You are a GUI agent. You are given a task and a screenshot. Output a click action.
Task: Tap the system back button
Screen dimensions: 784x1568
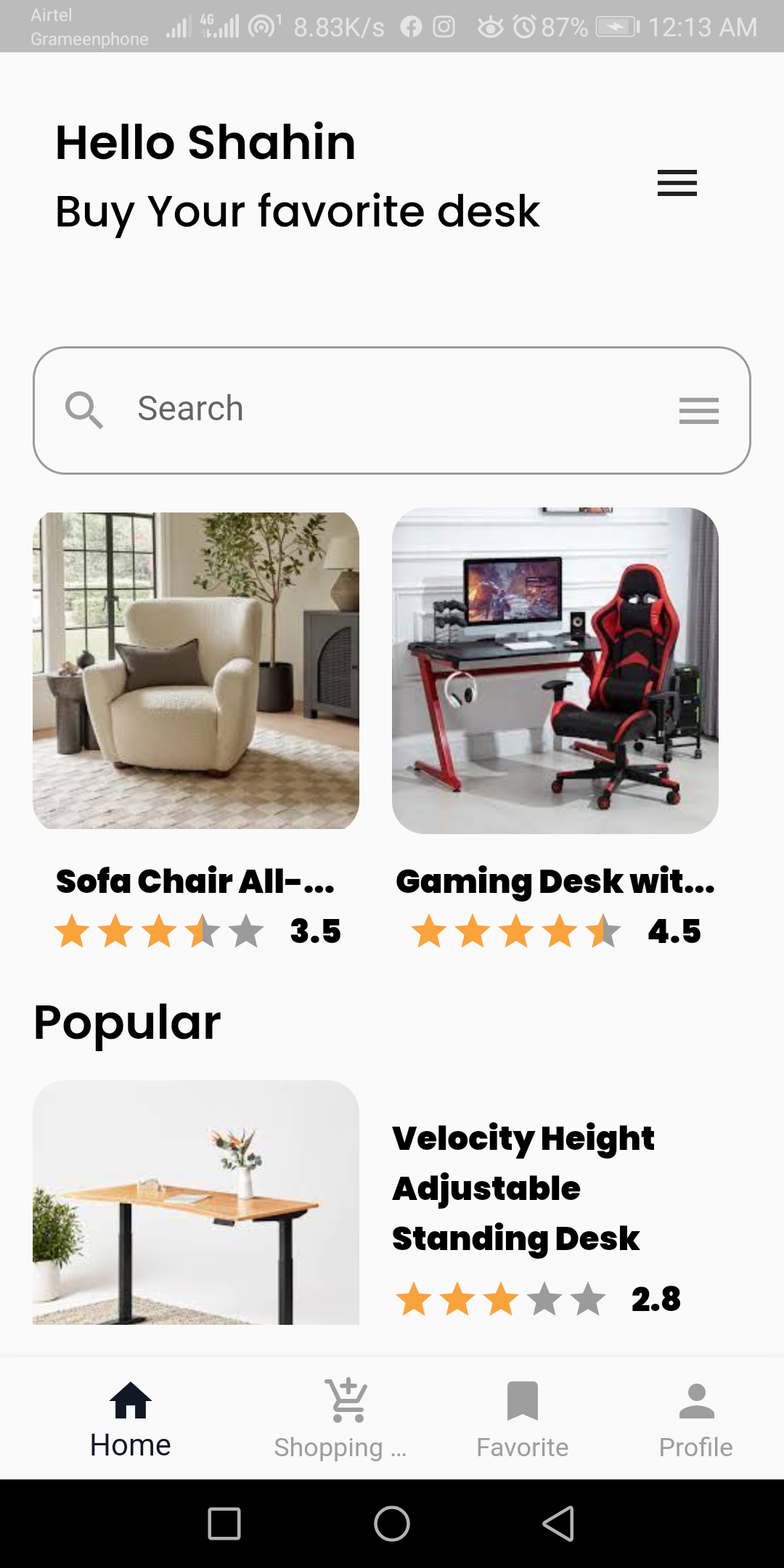click(x=558, y=1523)
